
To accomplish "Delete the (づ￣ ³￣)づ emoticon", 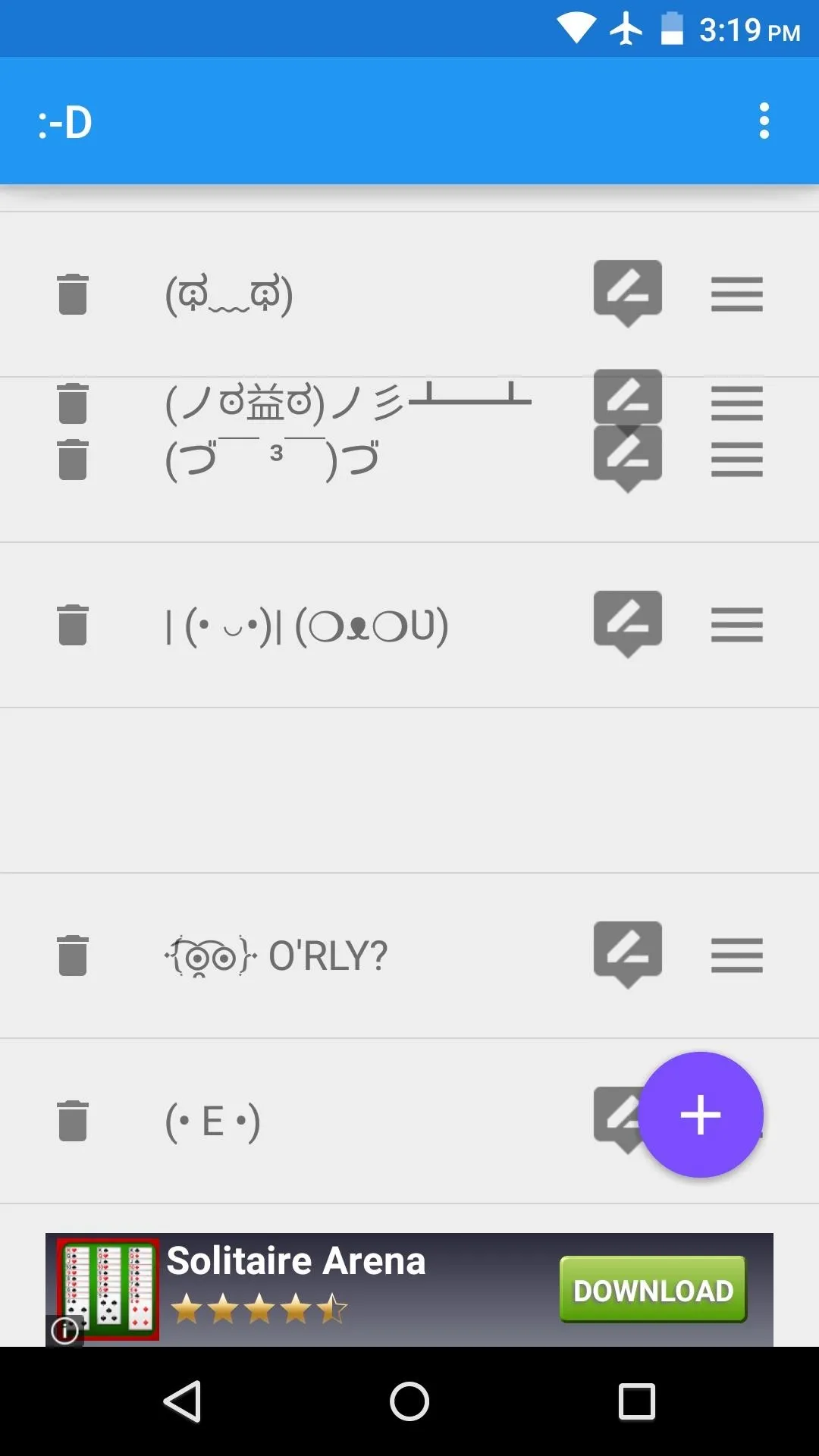I will coord(73,460).
